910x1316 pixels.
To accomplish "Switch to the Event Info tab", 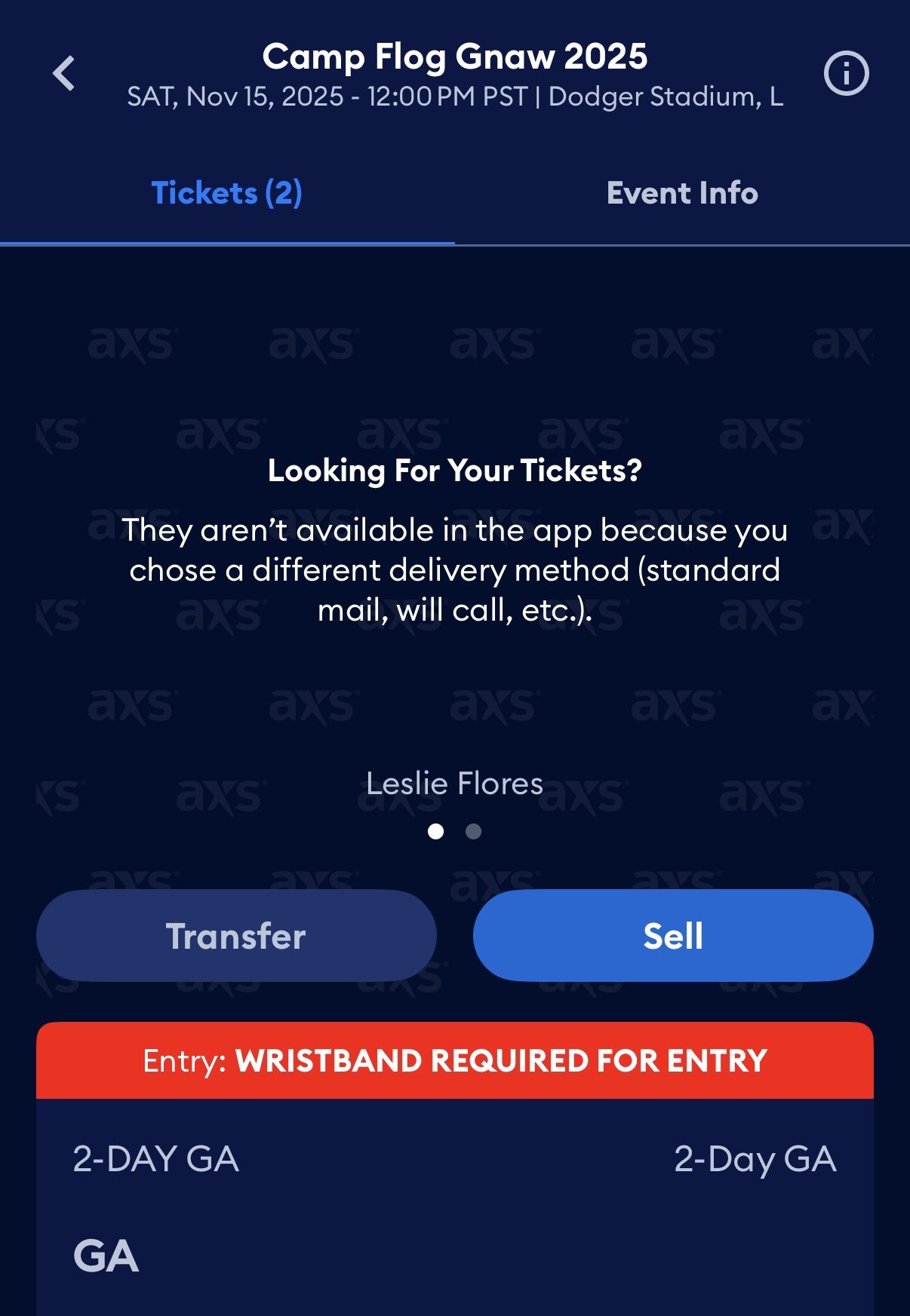I will [x=682, y=194].
